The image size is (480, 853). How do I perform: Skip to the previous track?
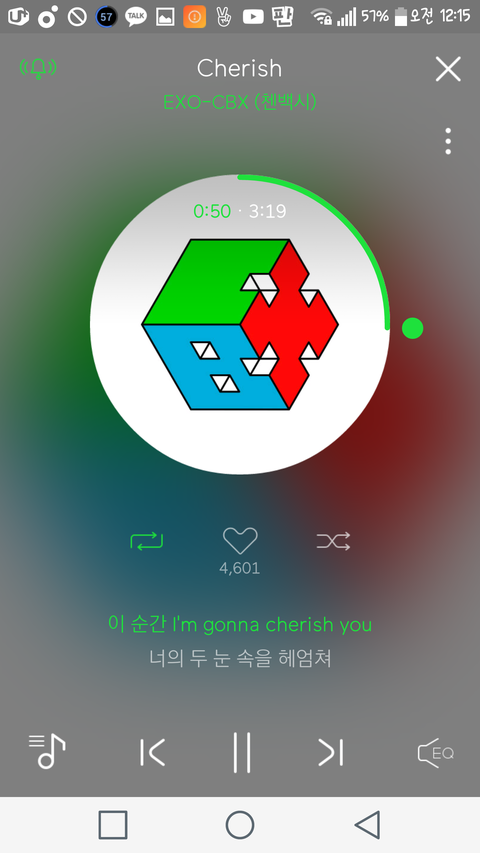pos(152,753)
